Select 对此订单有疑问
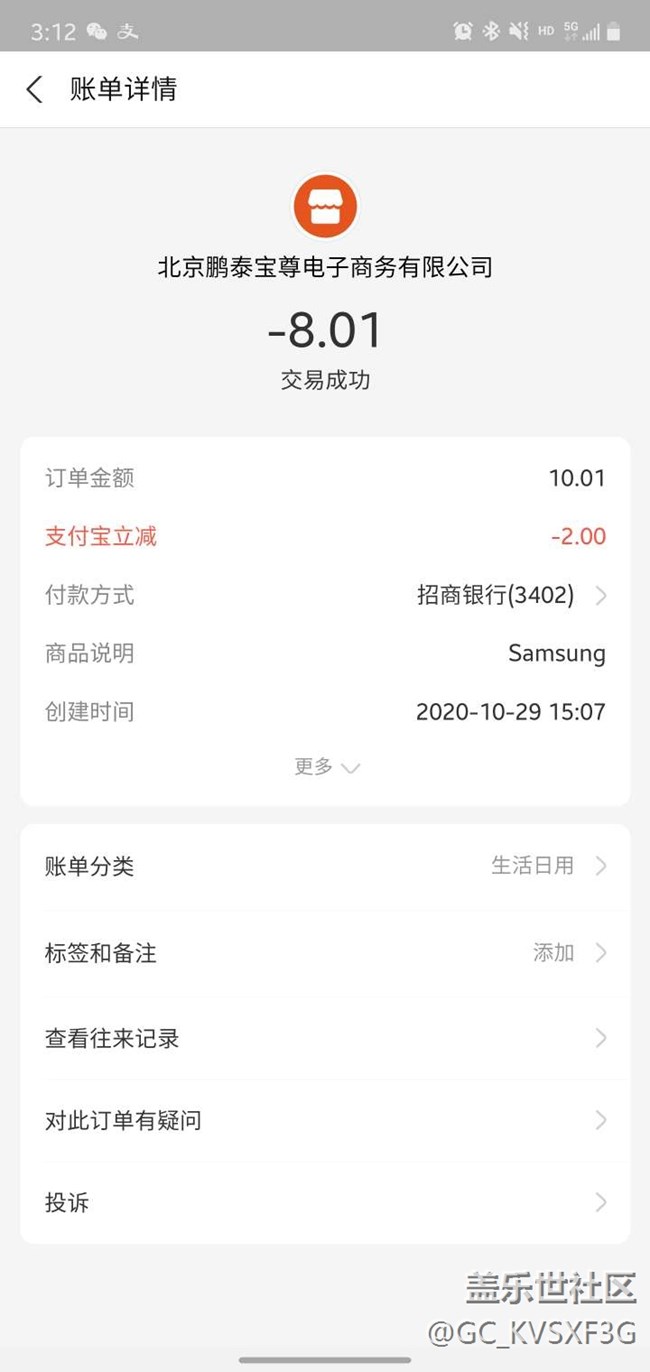This screenshot has height=1372, width=650. (325, 1120)
